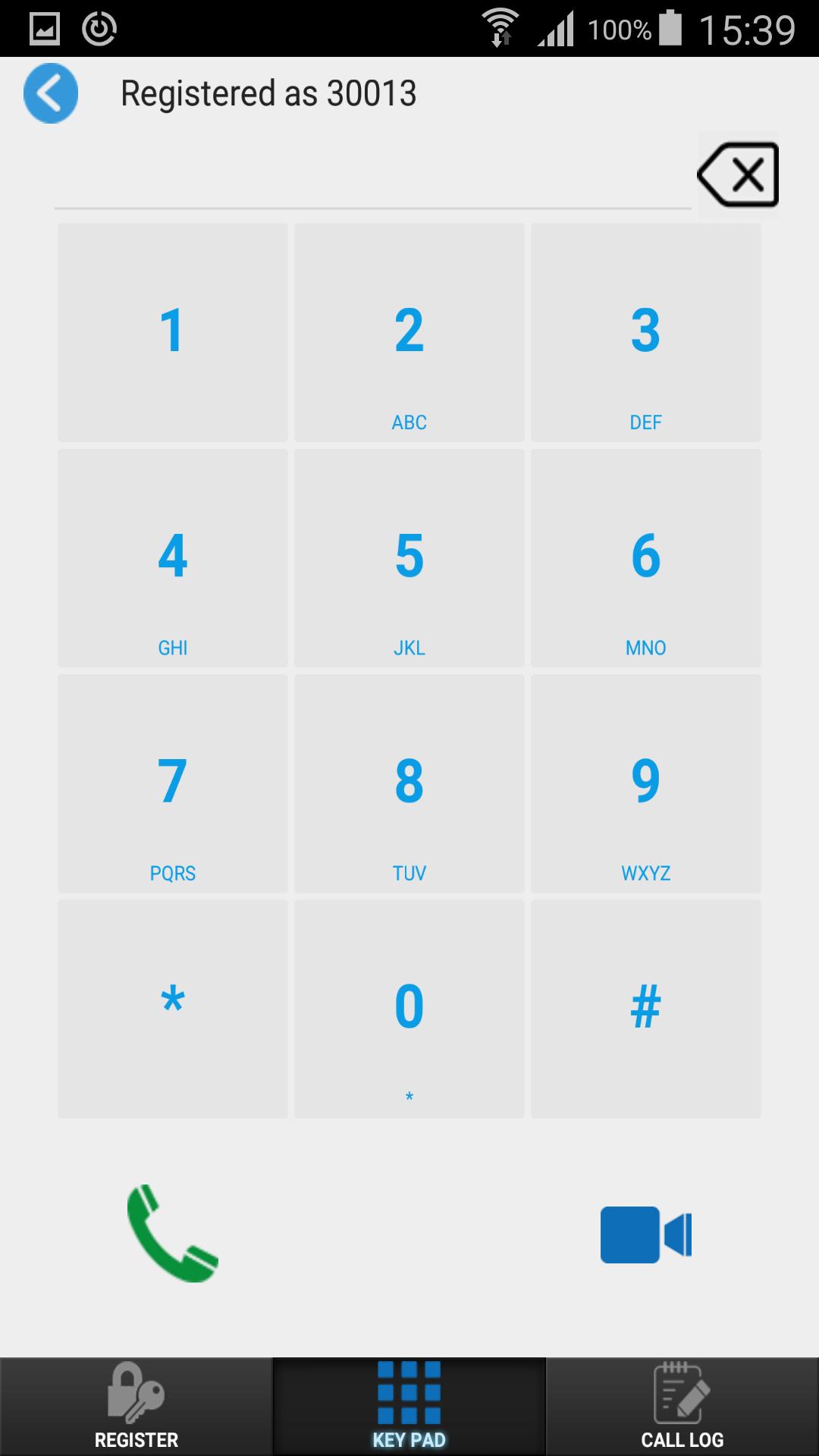Start a voice call with green phone
The image size is (819, 1456).
[173, 1234]
